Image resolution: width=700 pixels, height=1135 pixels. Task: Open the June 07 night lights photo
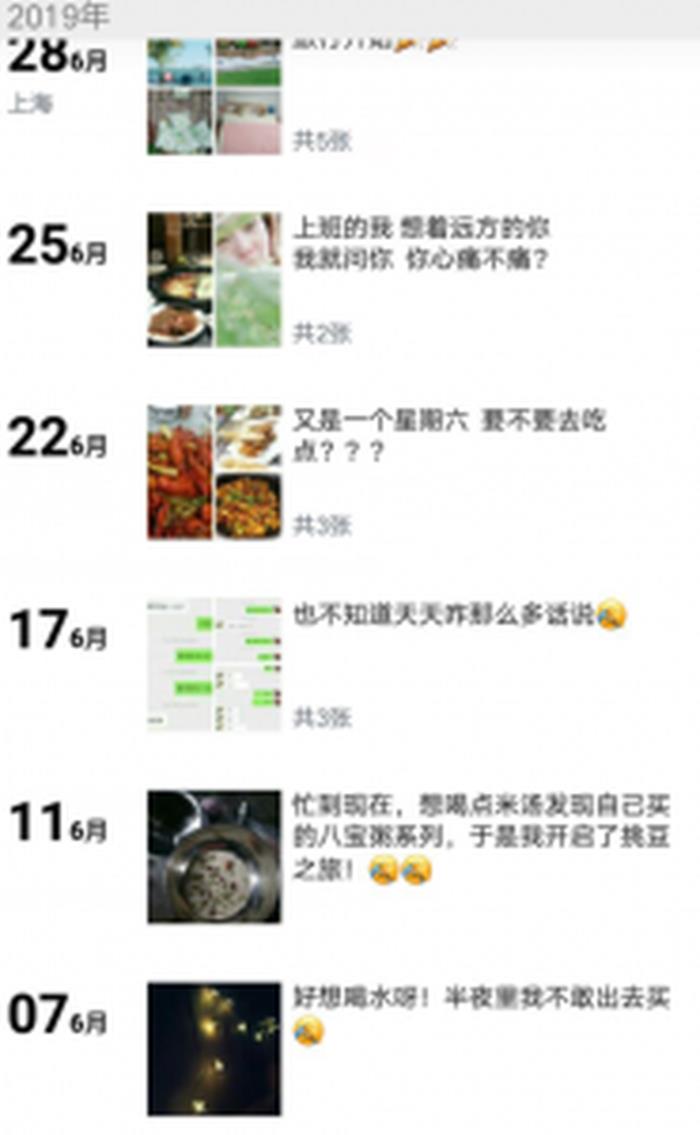[x=214, y=1049]
